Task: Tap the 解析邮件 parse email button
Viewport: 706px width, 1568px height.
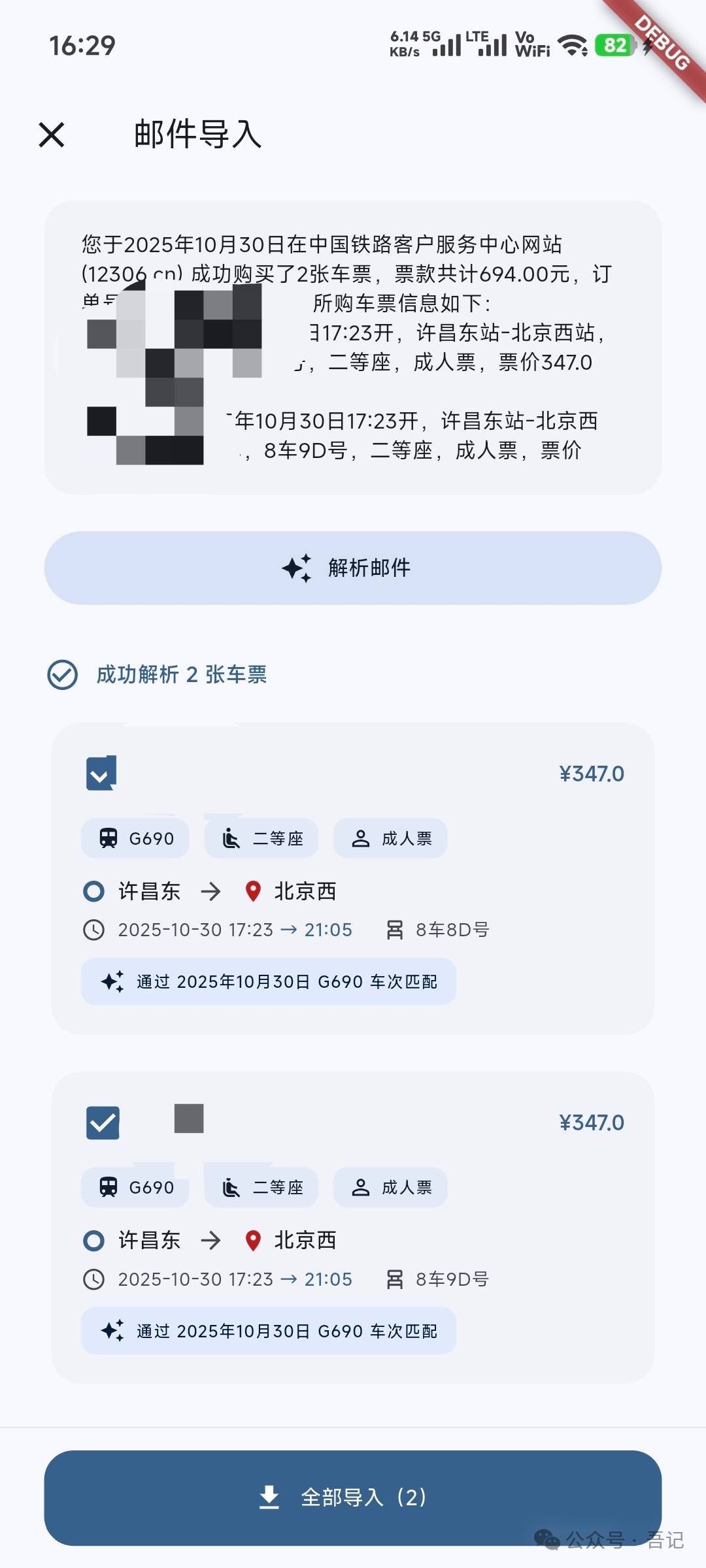Action: (353, 568)
